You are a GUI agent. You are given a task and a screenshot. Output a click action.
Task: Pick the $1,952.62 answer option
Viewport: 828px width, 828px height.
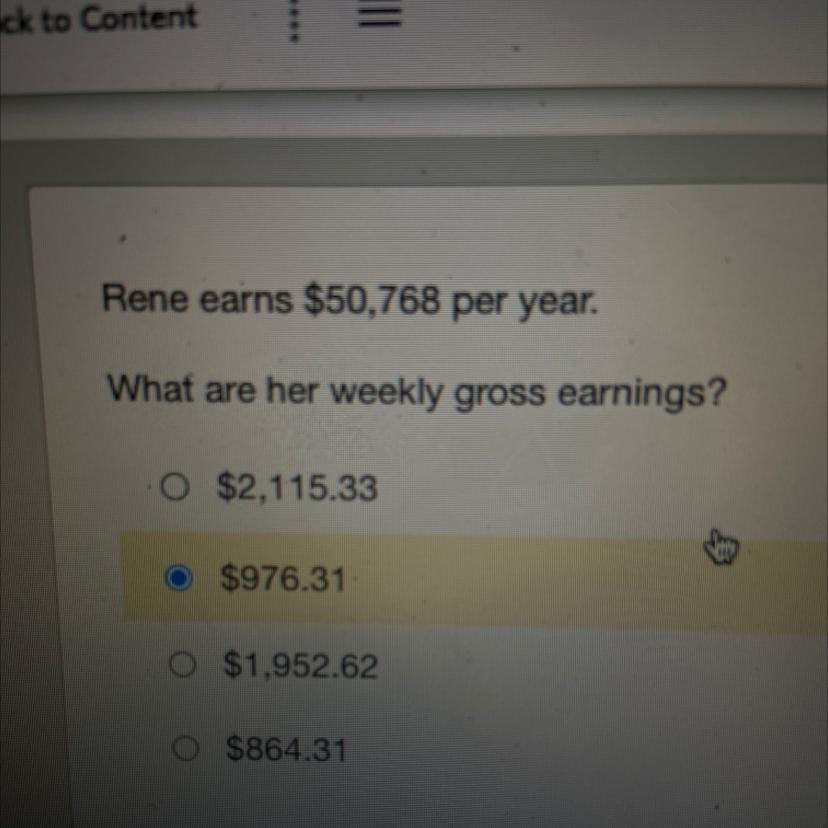(181, 664)
